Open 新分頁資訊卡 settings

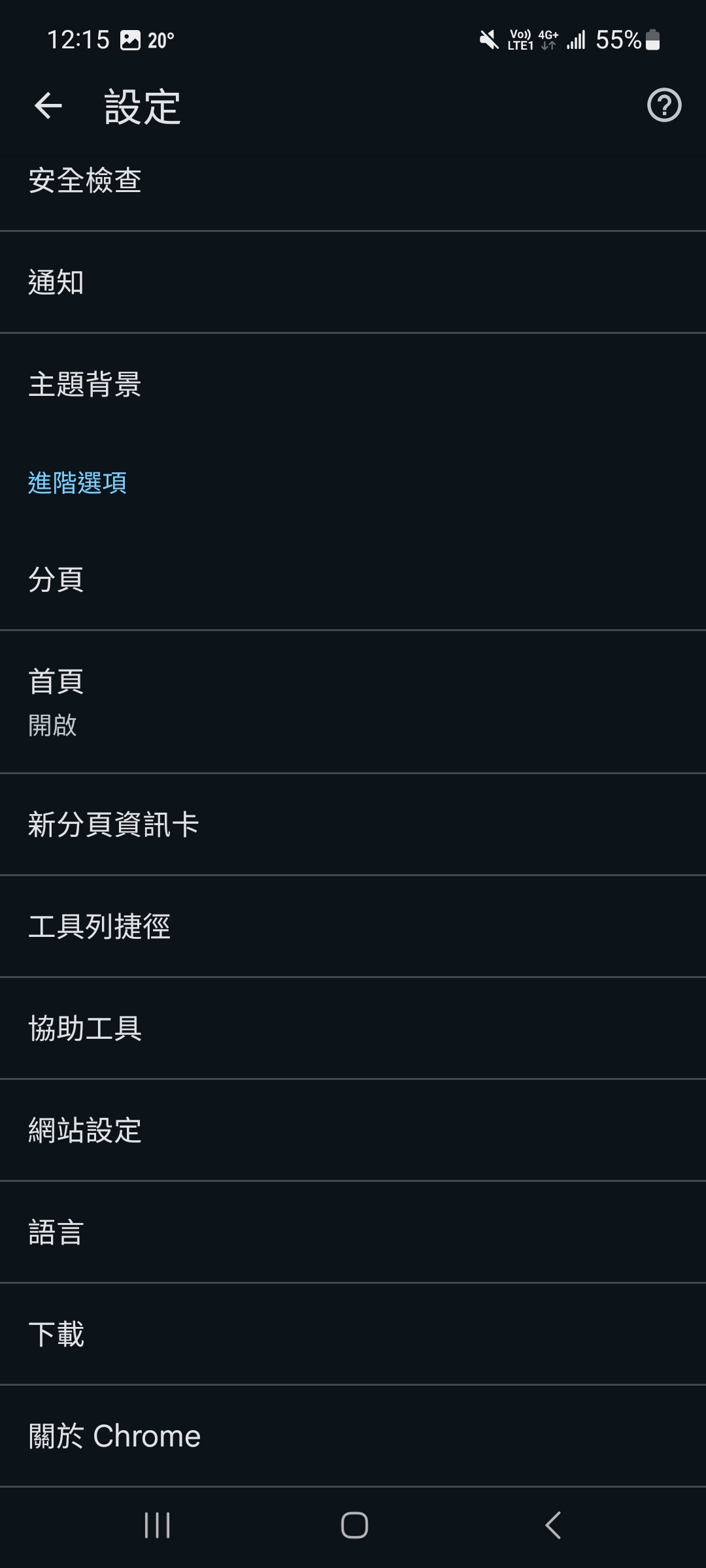[x=353, y=825]
